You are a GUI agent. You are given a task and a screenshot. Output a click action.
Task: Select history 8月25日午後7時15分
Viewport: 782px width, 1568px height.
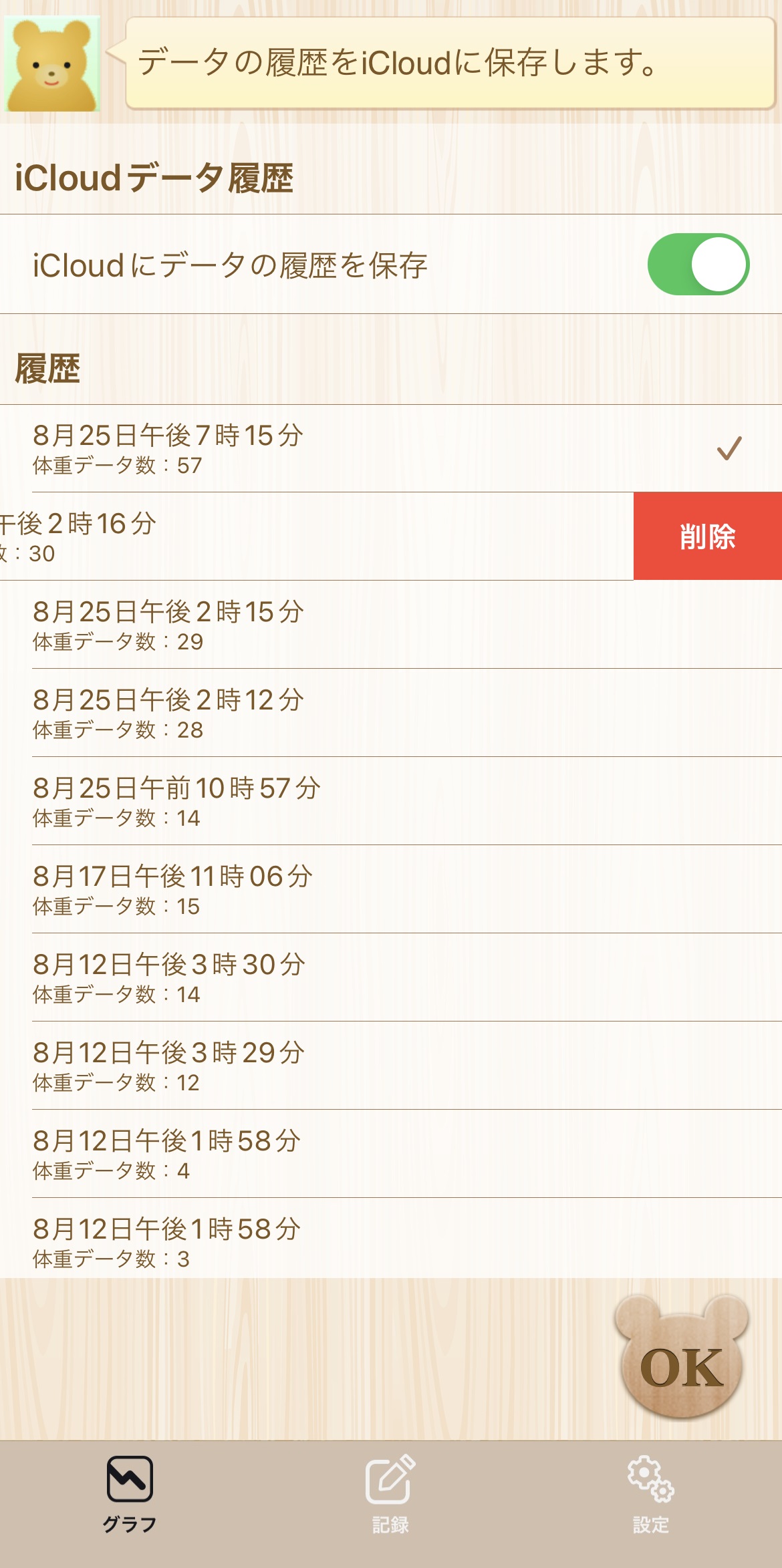click(x=334, y=448)
